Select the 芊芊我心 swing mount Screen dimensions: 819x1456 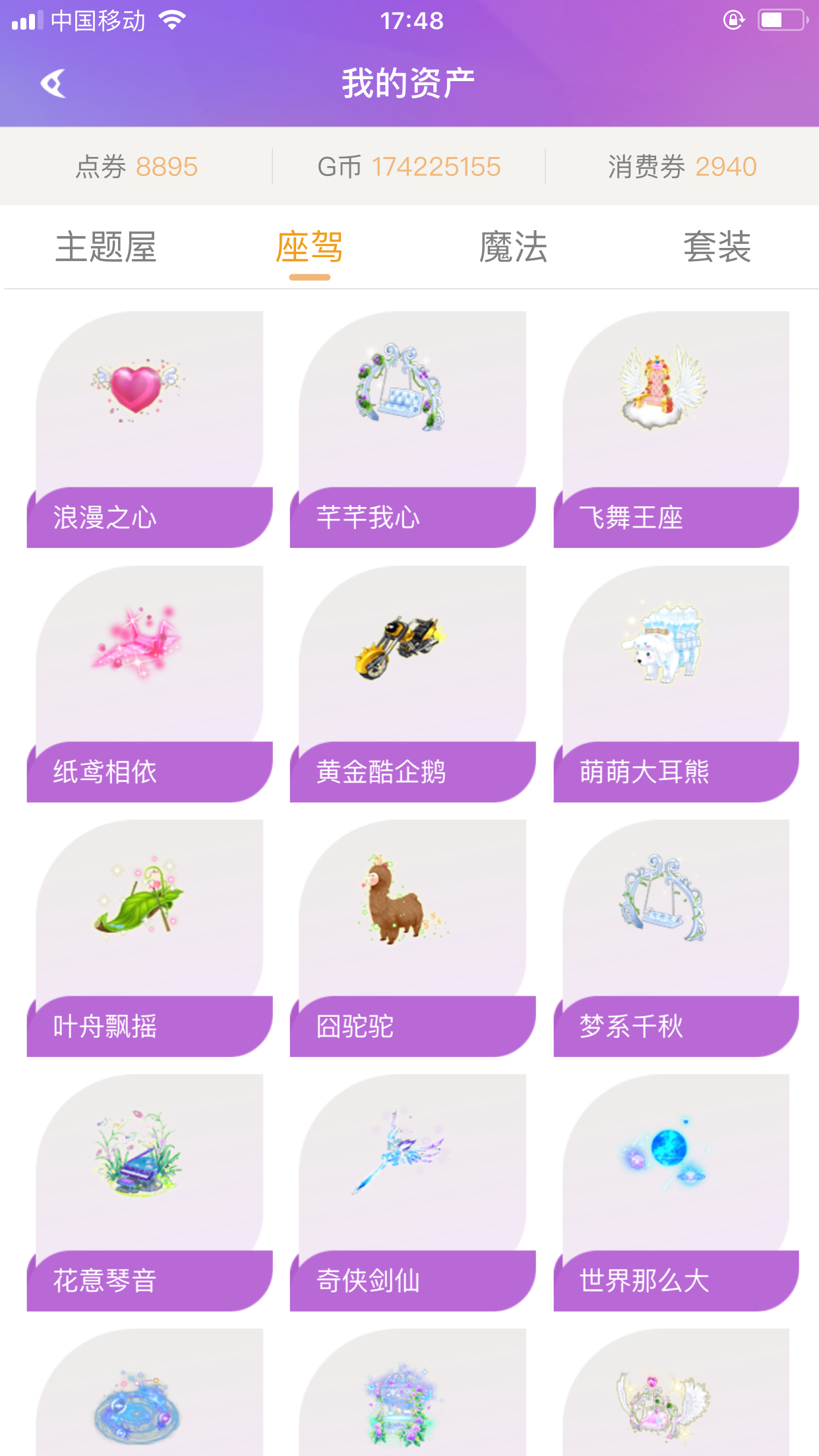412,429
